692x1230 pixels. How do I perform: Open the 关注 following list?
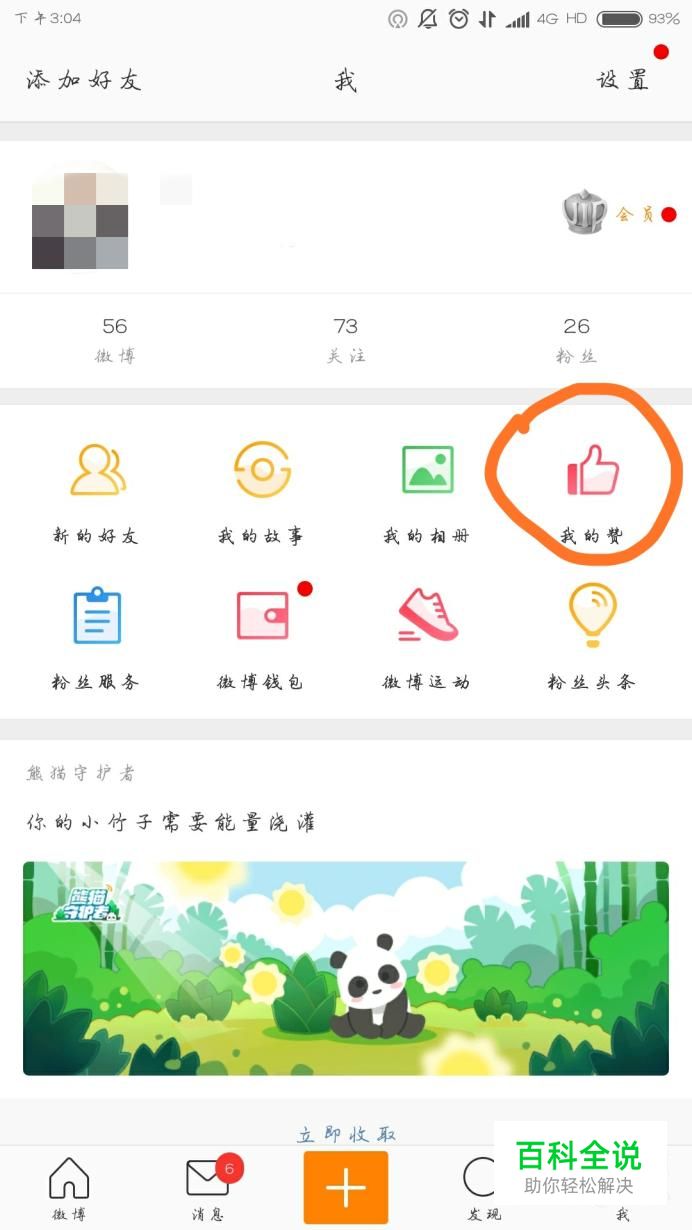coord(346,340)
